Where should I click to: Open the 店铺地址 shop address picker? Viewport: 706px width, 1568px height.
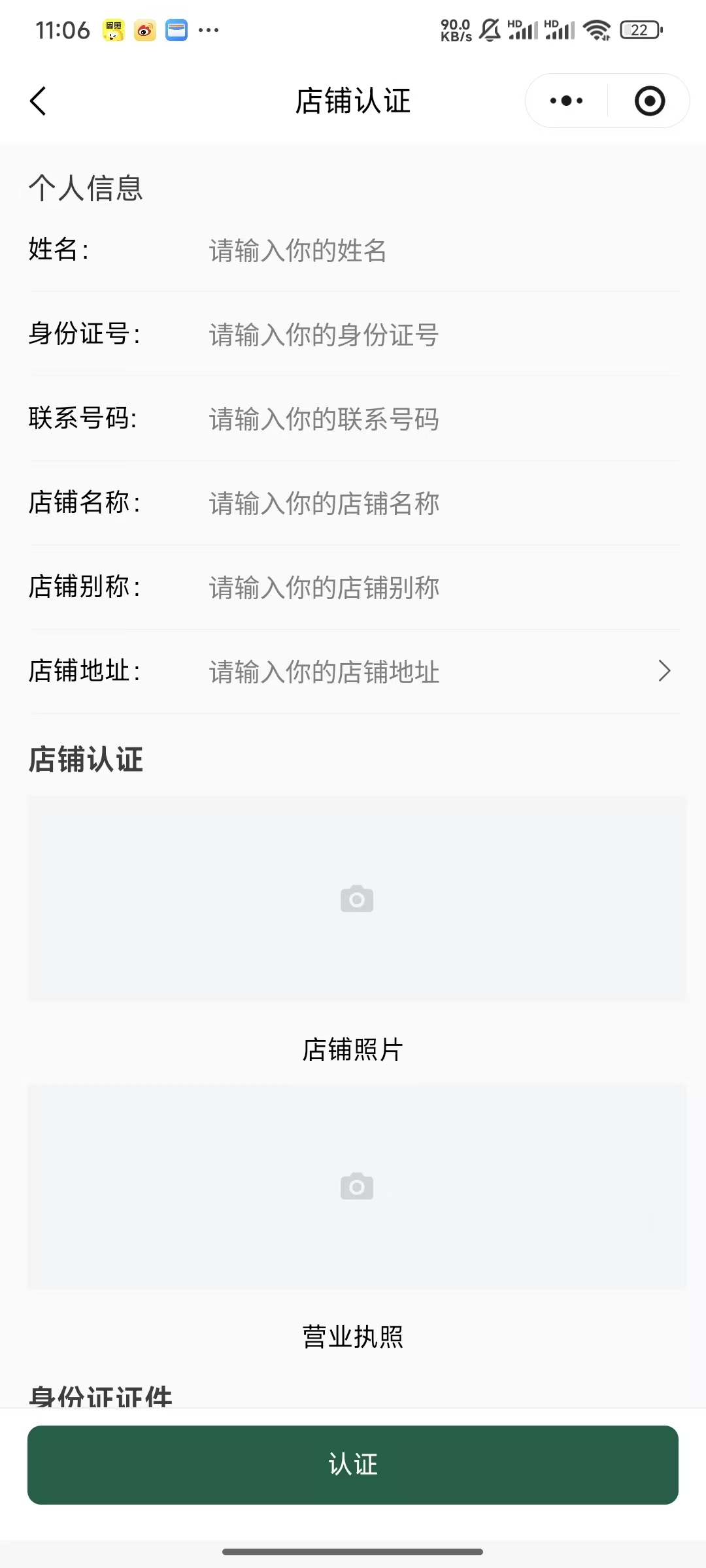[431, 672]
